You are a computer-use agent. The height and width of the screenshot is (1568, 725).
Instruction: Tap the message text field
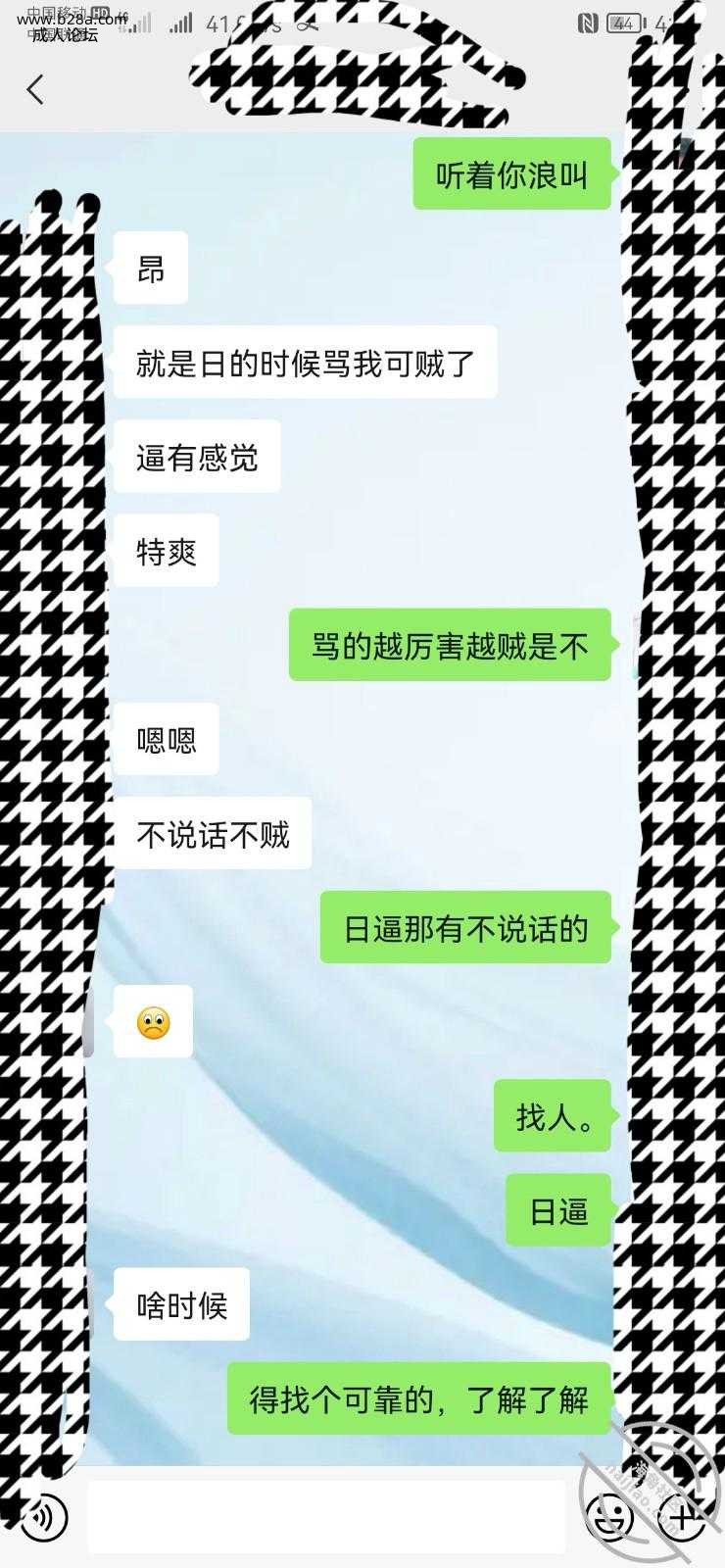click(326, 1517)
